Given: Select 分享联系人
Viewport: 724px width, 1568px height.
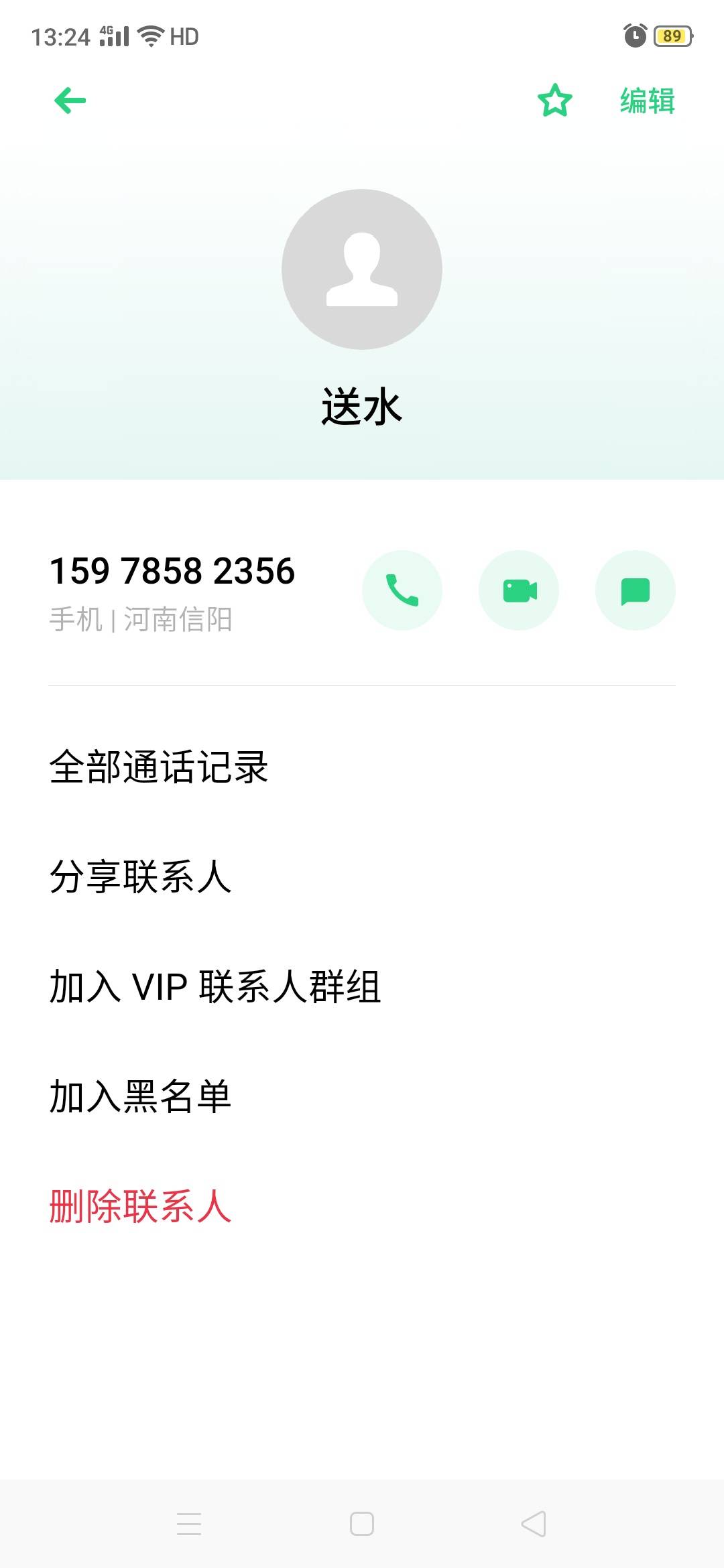Looking at the screenshot, I should 141,876.
